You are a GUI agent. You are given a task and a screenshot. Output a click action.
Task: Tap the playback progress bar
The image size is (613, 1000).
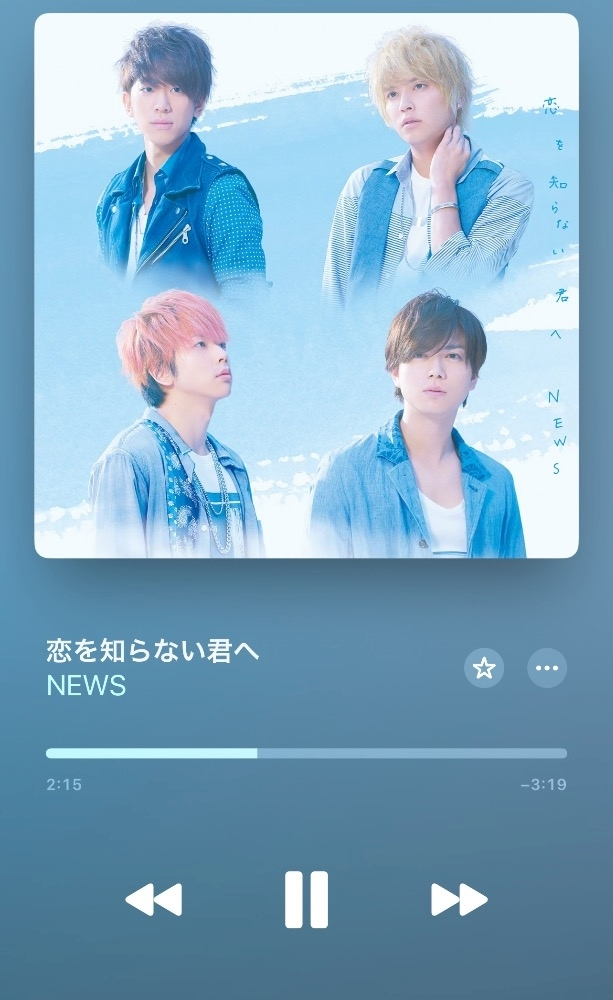[x=306, y=753]
